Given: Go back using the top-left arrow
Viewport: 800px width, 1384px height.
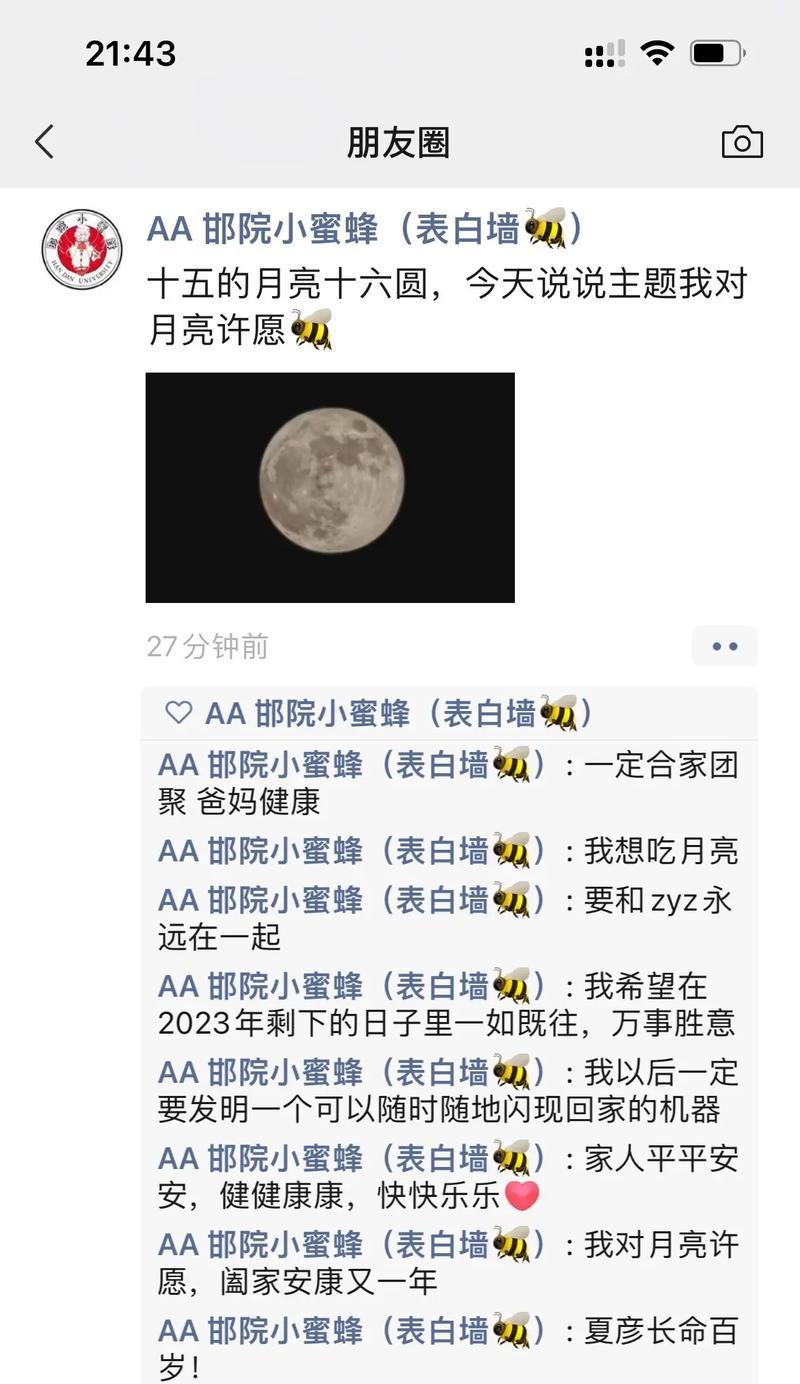Looking at the screenshot, I should point(44,142).
